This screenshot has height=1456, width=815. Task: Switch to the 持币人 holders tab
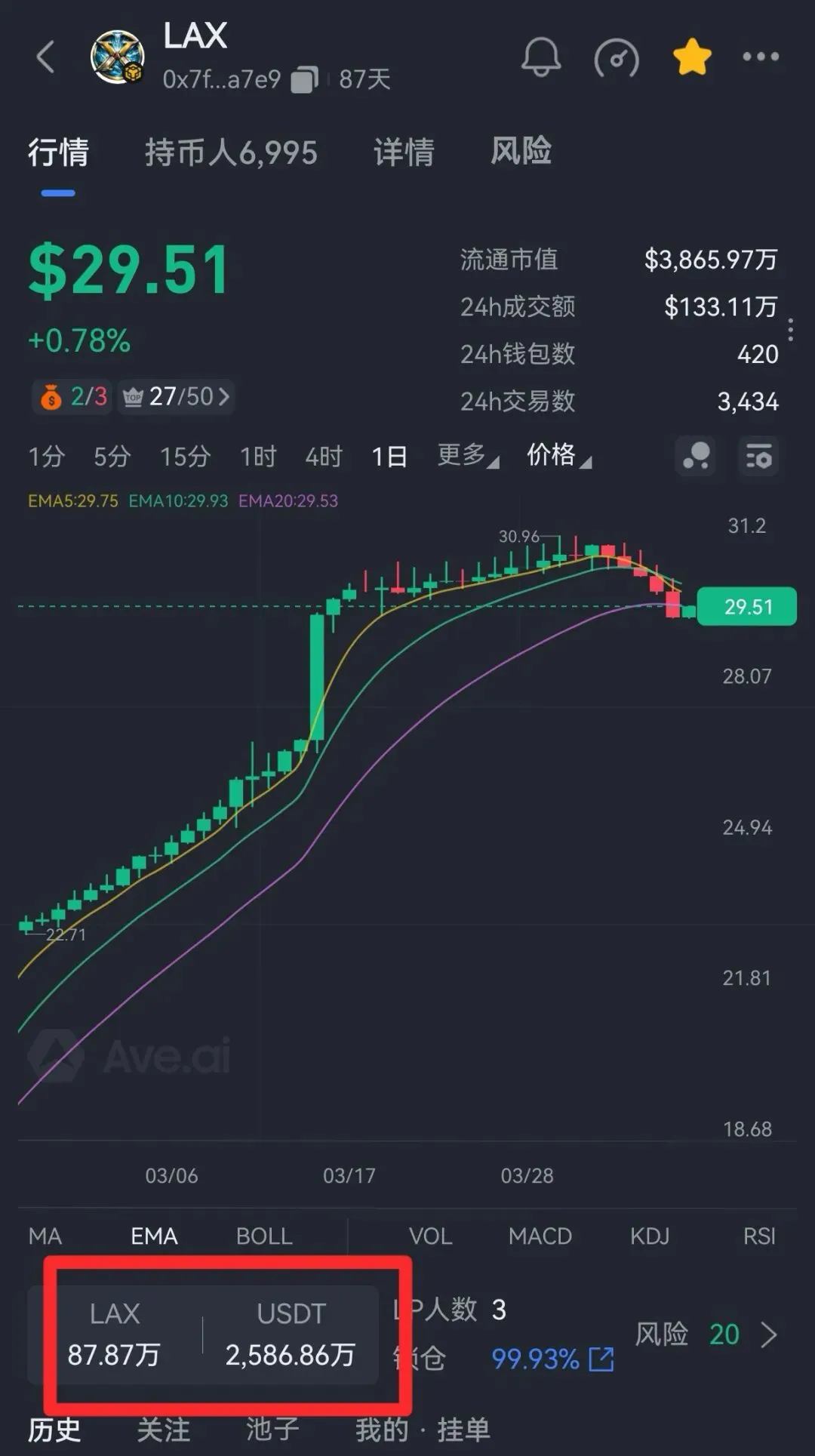pos(231,152)
